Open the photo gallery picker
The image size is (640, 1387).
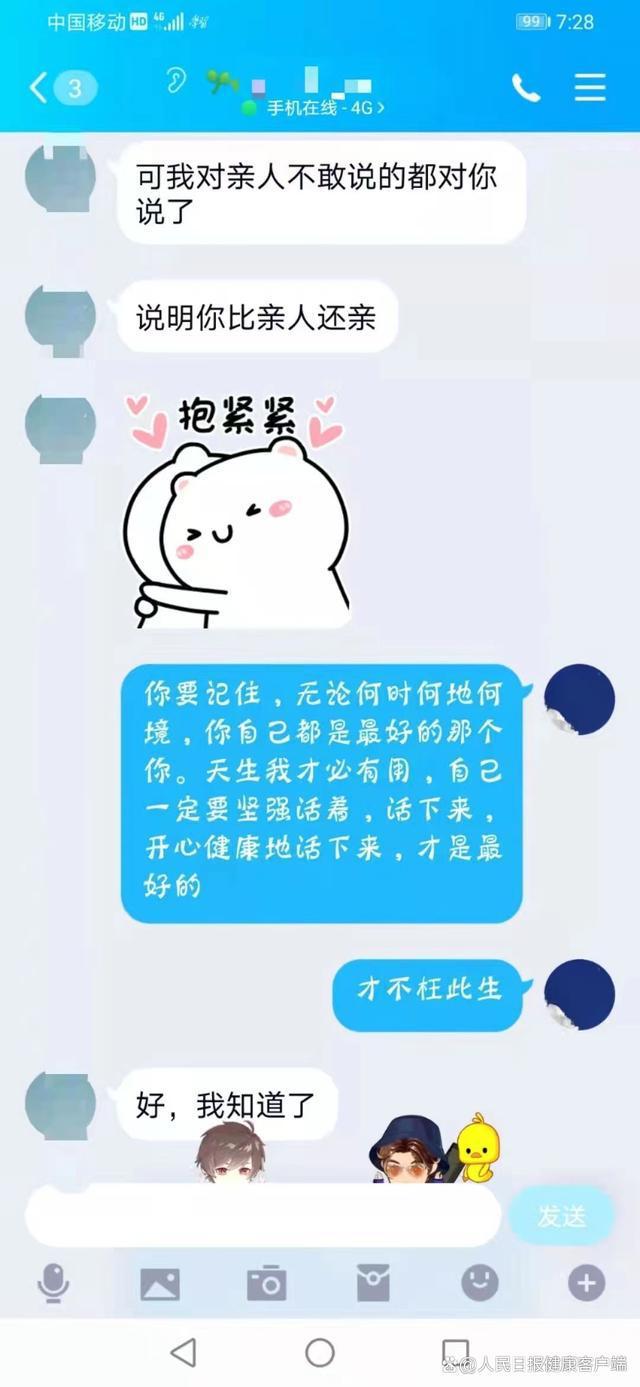click(160, 1283)
